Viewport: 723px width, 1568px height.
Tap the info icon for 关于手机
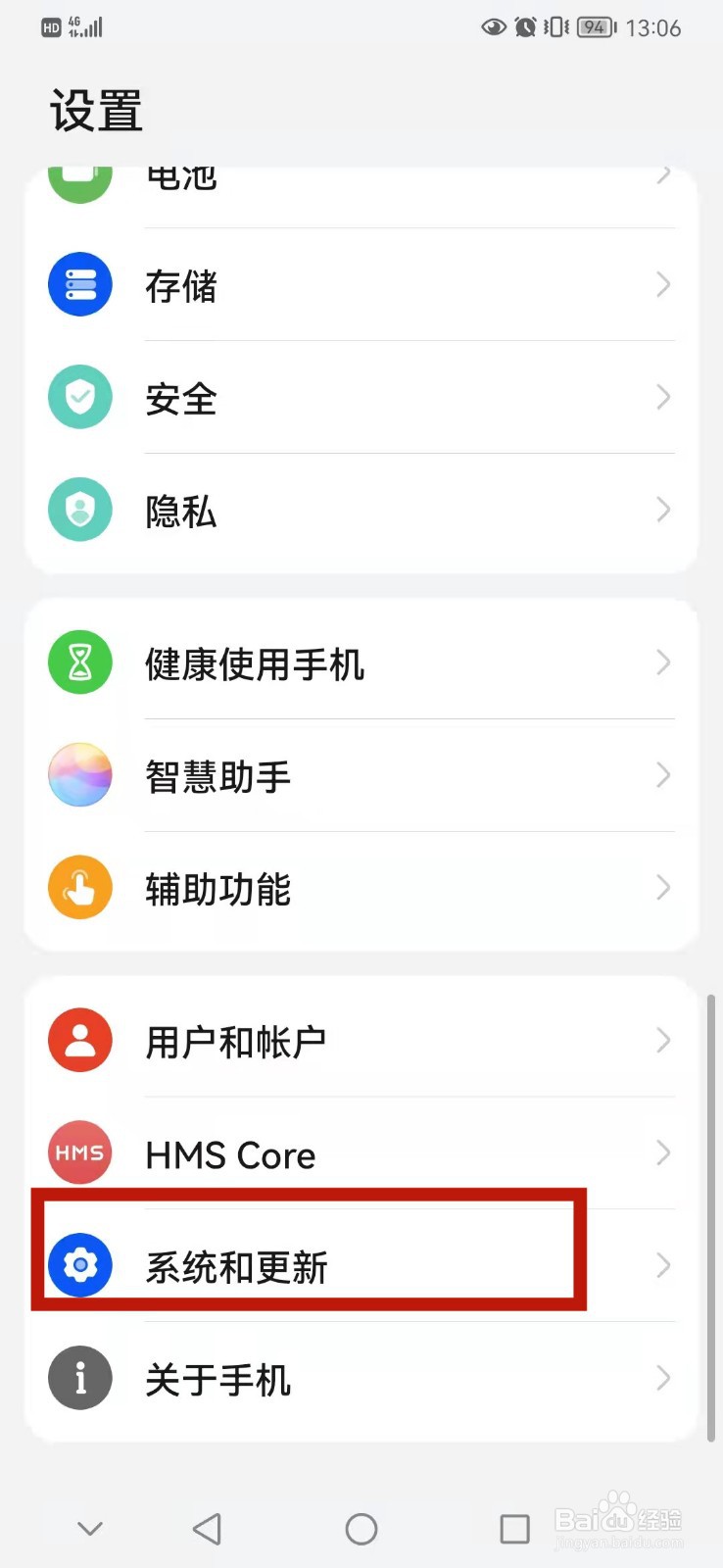(x=79, y=1378)
